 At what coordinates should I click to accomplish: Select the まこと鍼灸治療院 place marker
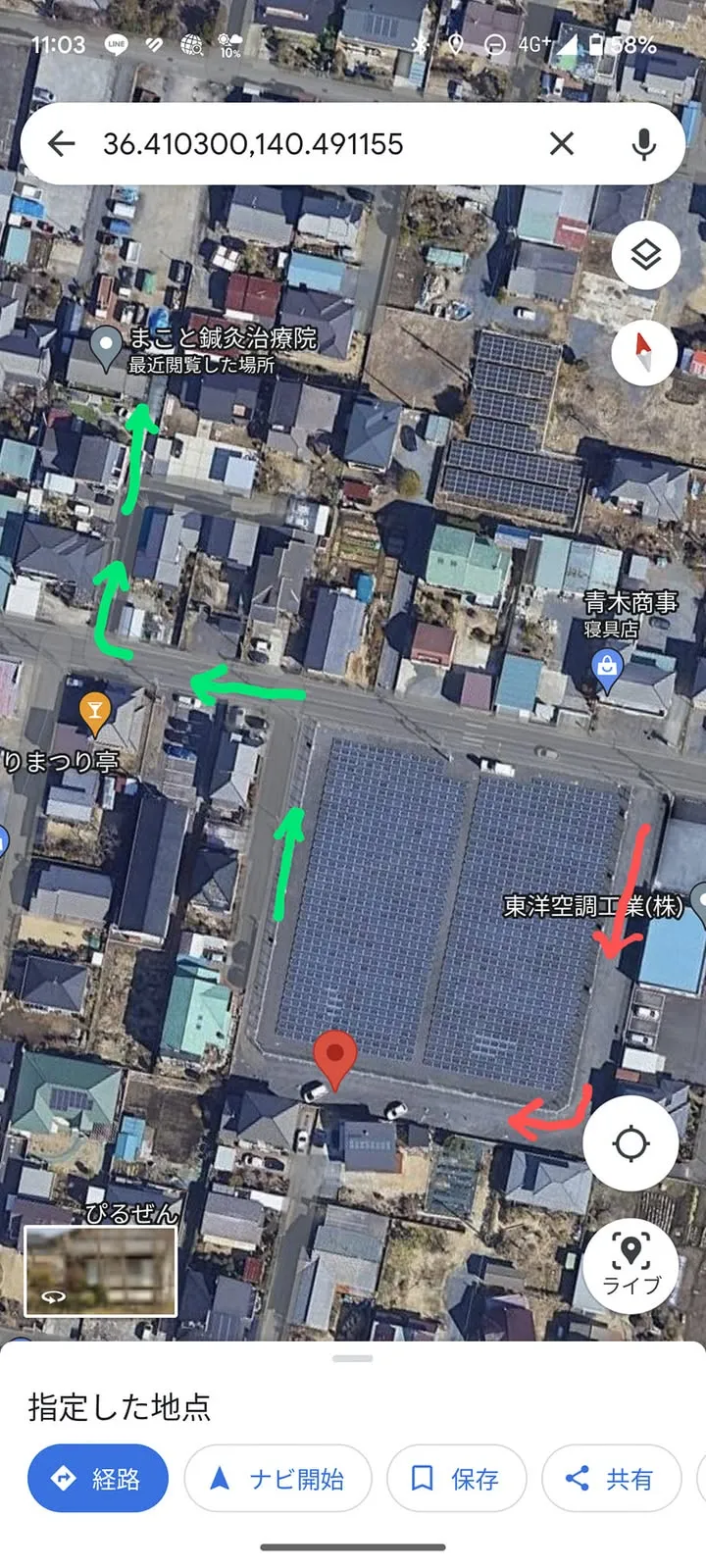click(105, 344)
